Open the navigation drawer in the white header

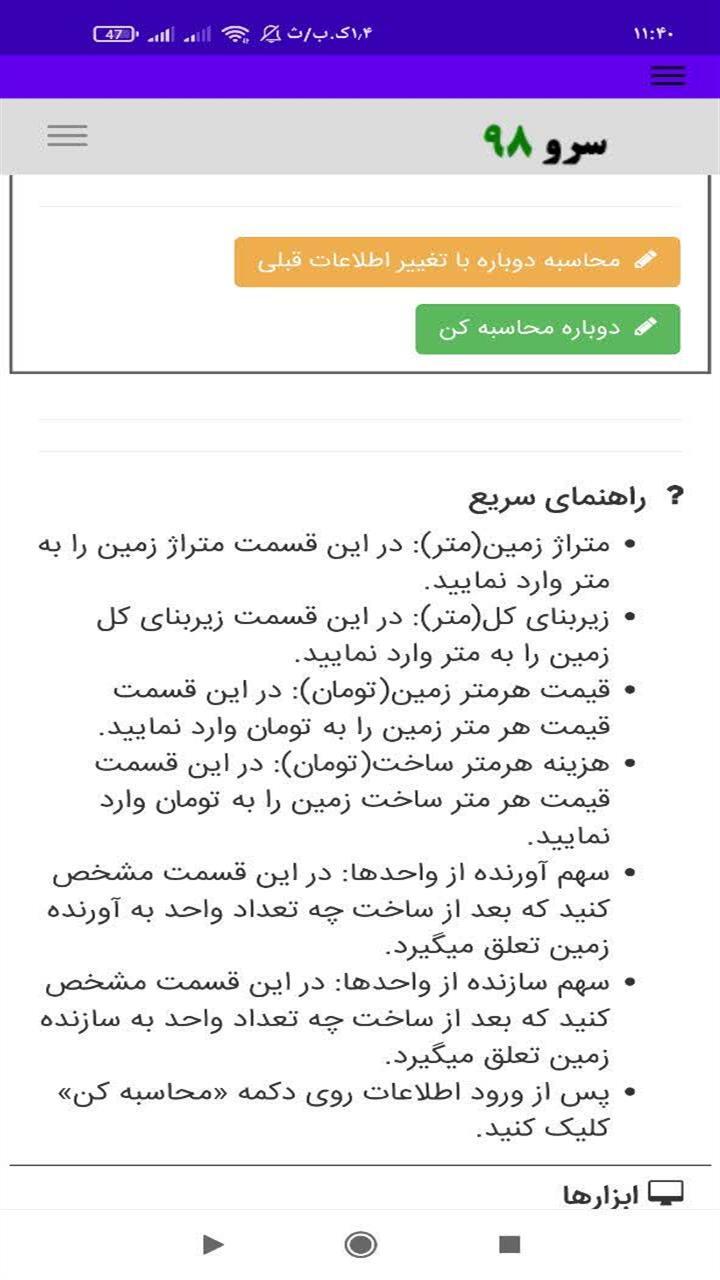[67, 135]
